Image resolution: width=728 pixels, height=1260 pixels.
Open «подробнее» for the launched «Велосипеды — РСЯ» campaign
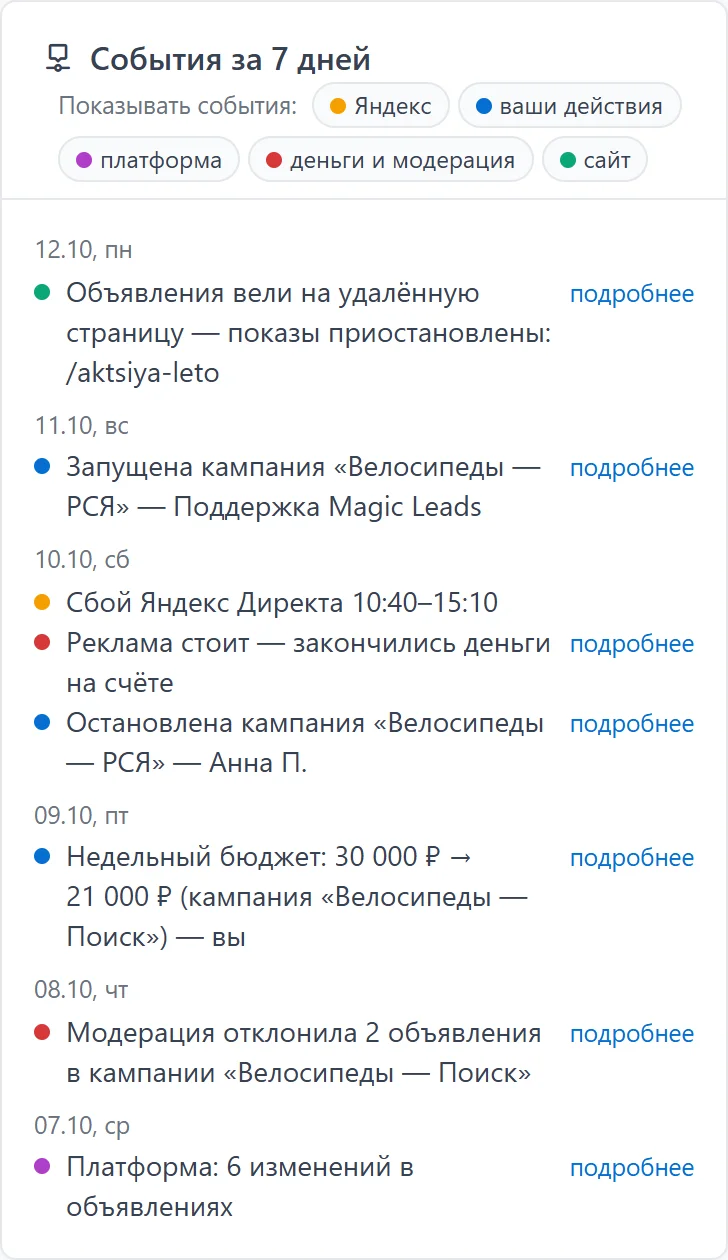click(632, 468)
